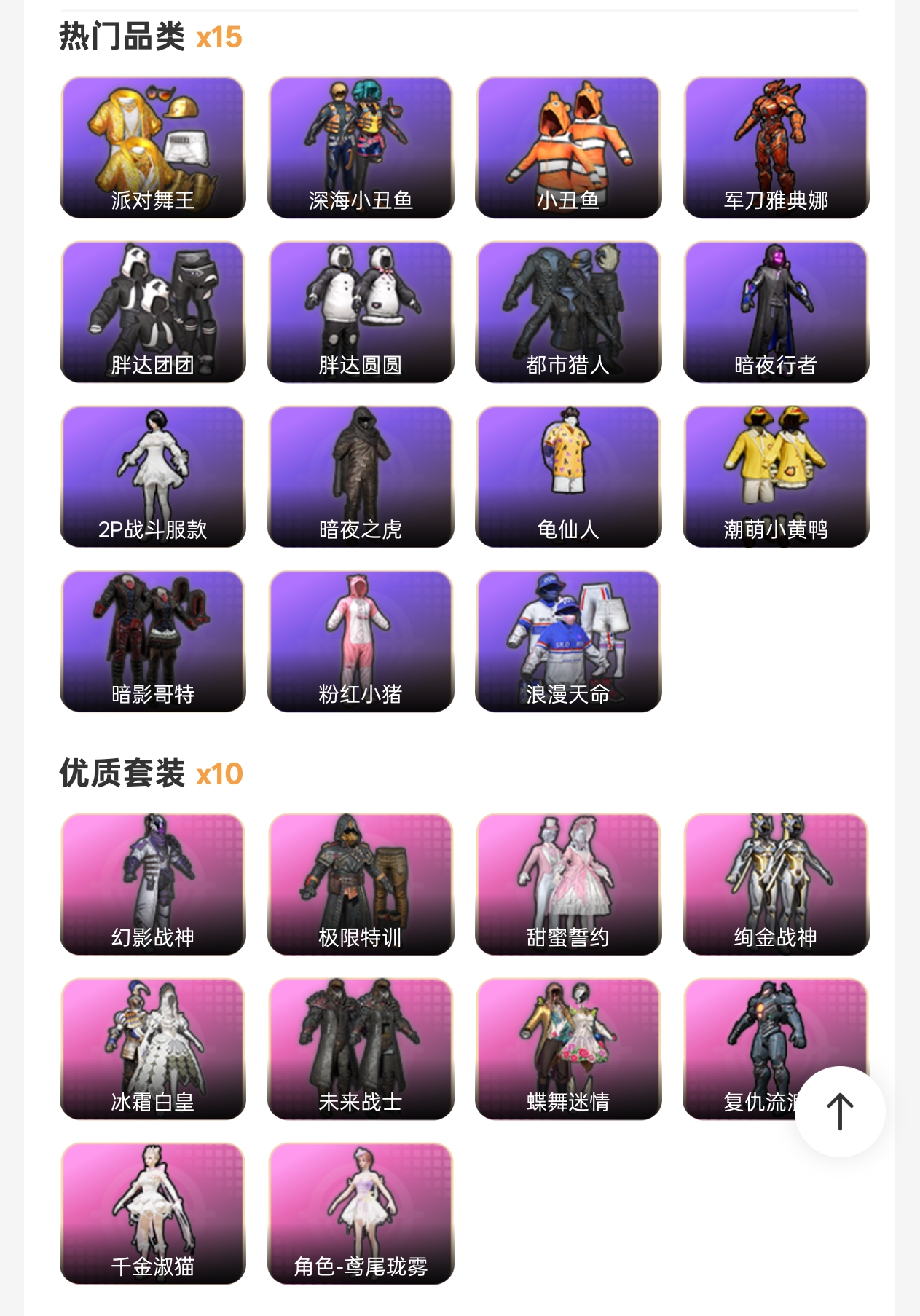Screen dimensions: 920x1316
Task: View the 暗夜行者 outfit
Action: tap(776, 312)
